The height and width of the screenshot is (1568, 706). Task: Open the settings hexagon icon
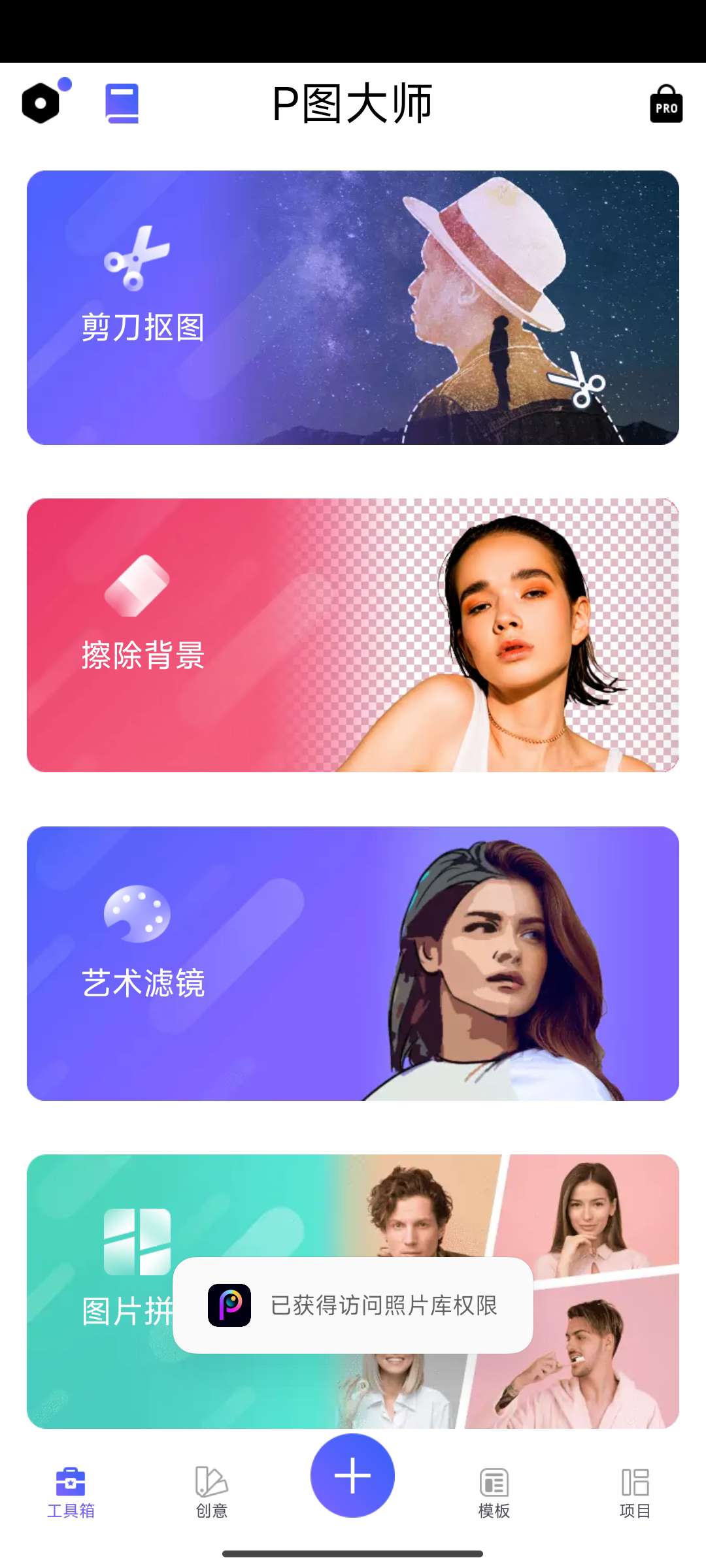[x=41, y=103]
